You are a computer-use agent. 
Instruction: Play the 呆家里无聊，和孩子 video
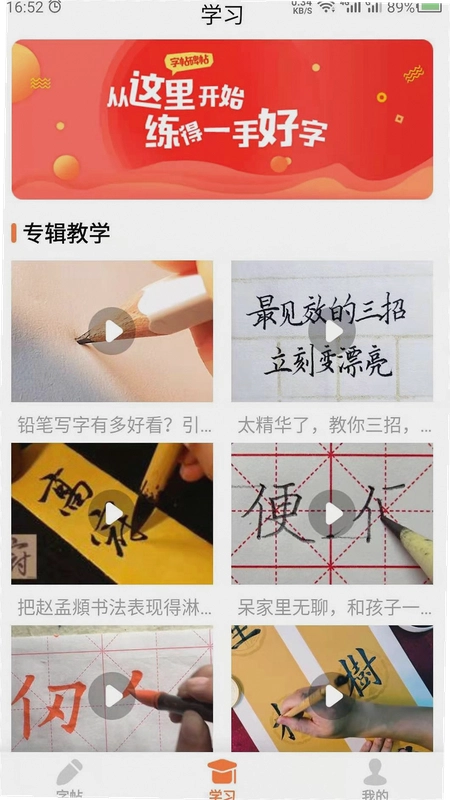[332, 513]
